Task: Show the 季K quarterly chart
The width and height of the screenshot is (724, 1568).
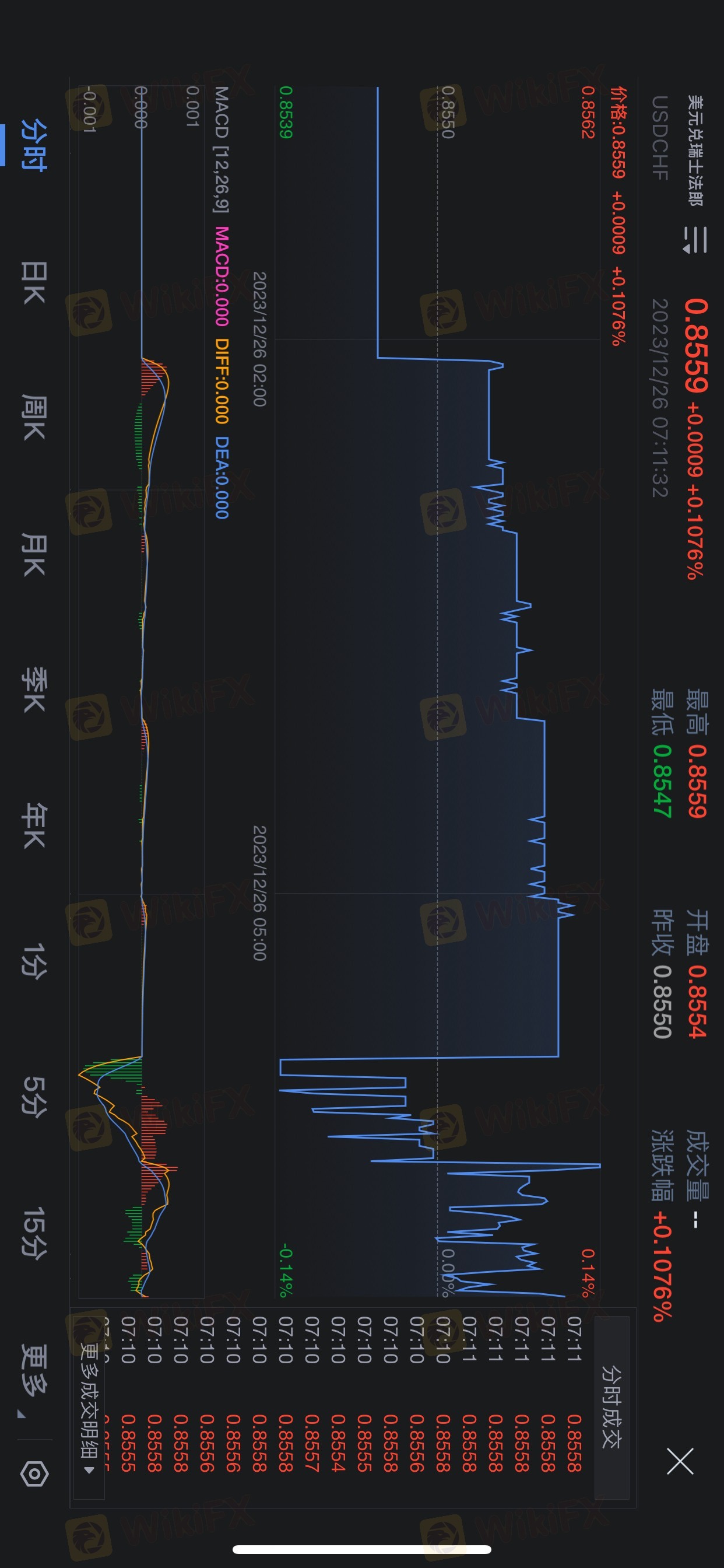Action: [x=33, y=689]
